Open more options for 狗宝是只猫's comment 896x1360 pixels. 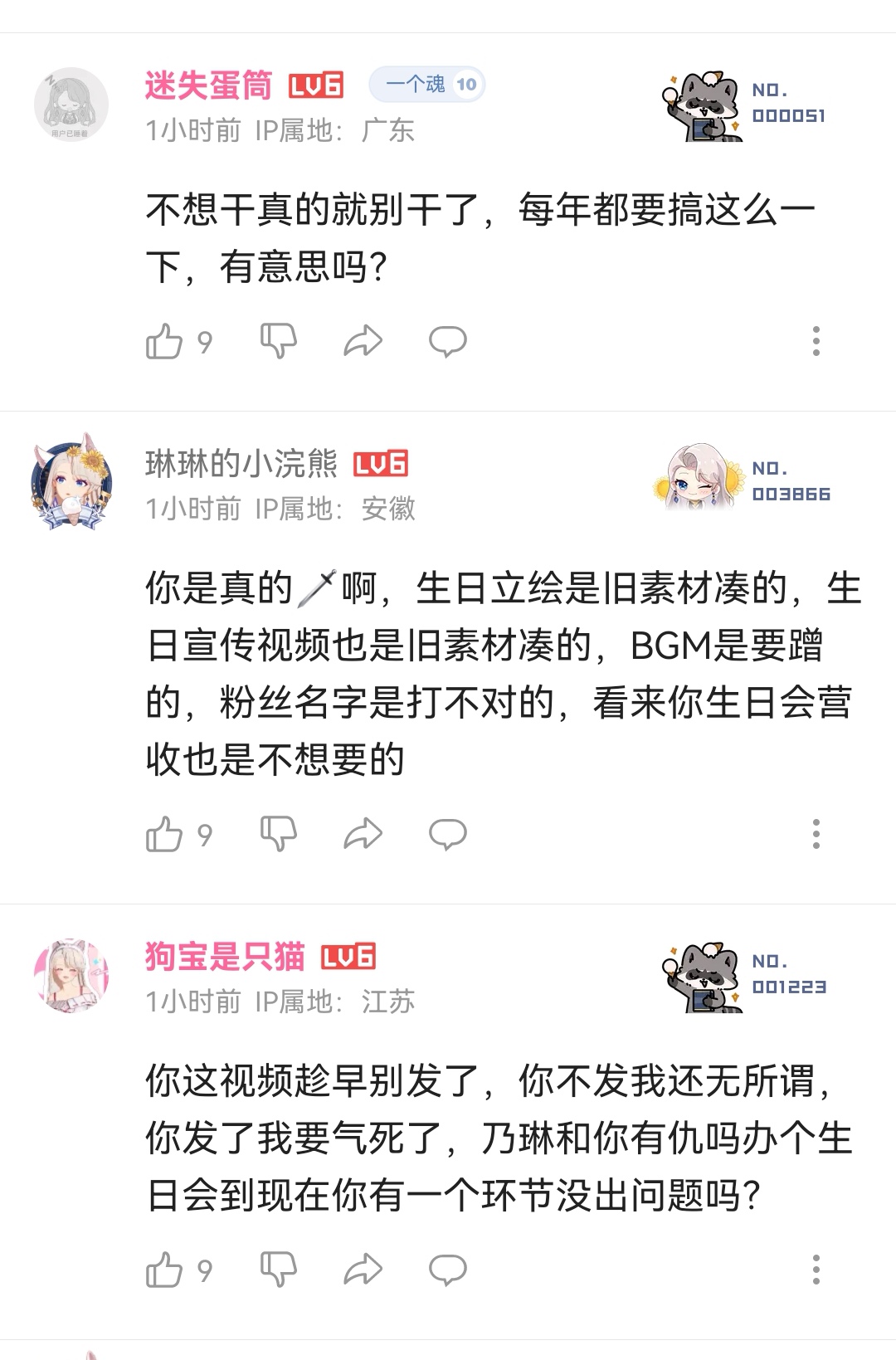point(816,1270)
